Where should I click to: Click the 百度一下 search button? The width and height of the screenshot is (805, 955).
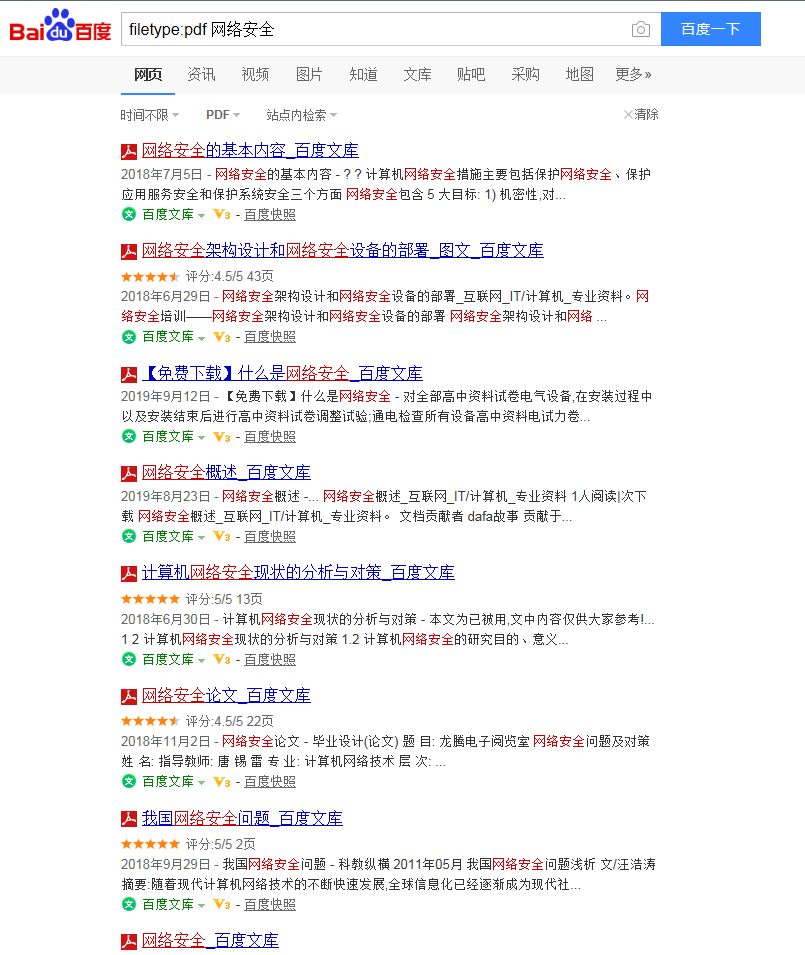pos(710,29)
